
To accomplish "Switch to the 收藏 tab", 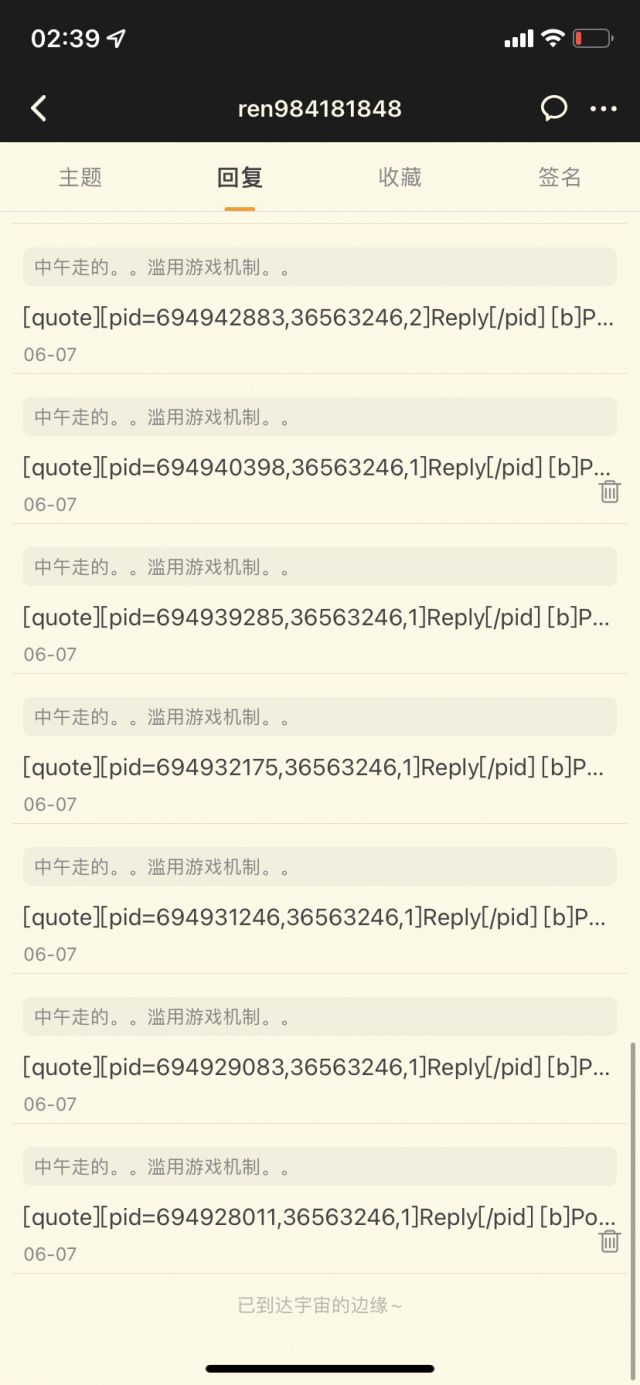I will point(400,178).
